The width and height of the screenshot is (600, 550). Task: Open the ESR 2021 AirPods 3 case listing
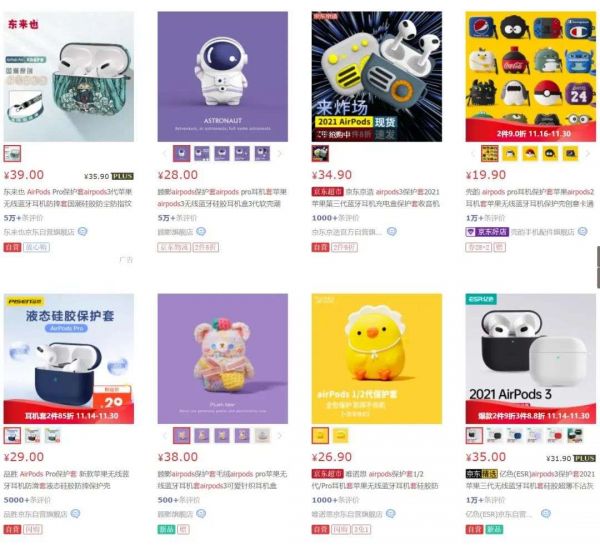click(x=530, y=357)
